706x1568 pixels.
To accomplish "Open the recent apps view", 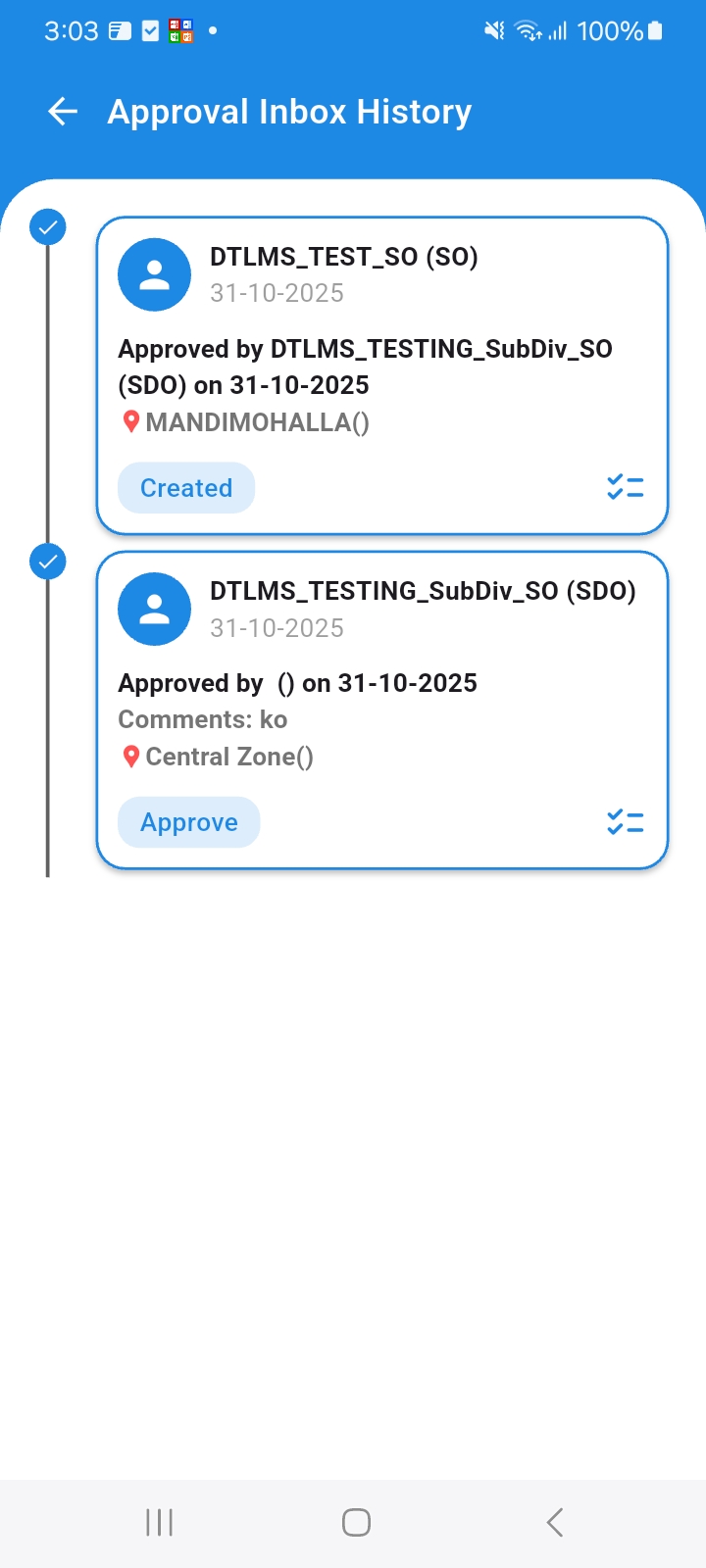I will click(159, 1522).
